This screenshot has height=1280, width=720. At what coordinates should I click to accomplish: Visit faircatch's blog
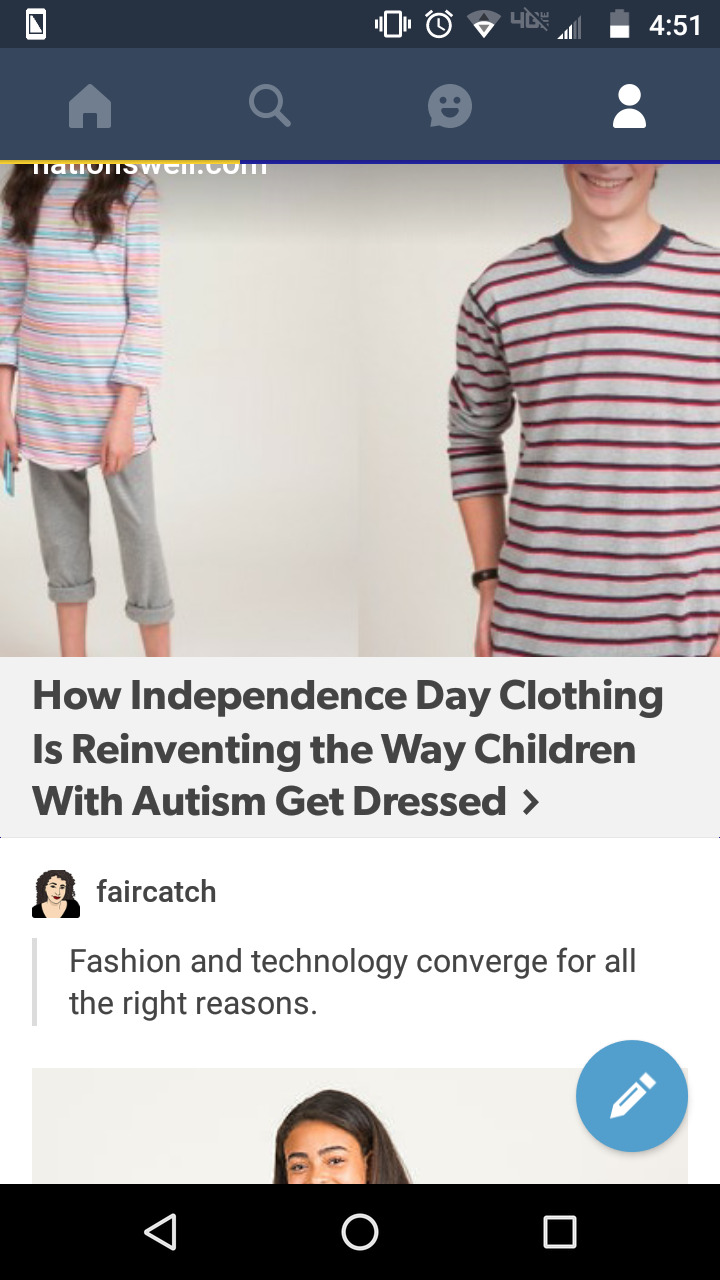click(156, 892)
